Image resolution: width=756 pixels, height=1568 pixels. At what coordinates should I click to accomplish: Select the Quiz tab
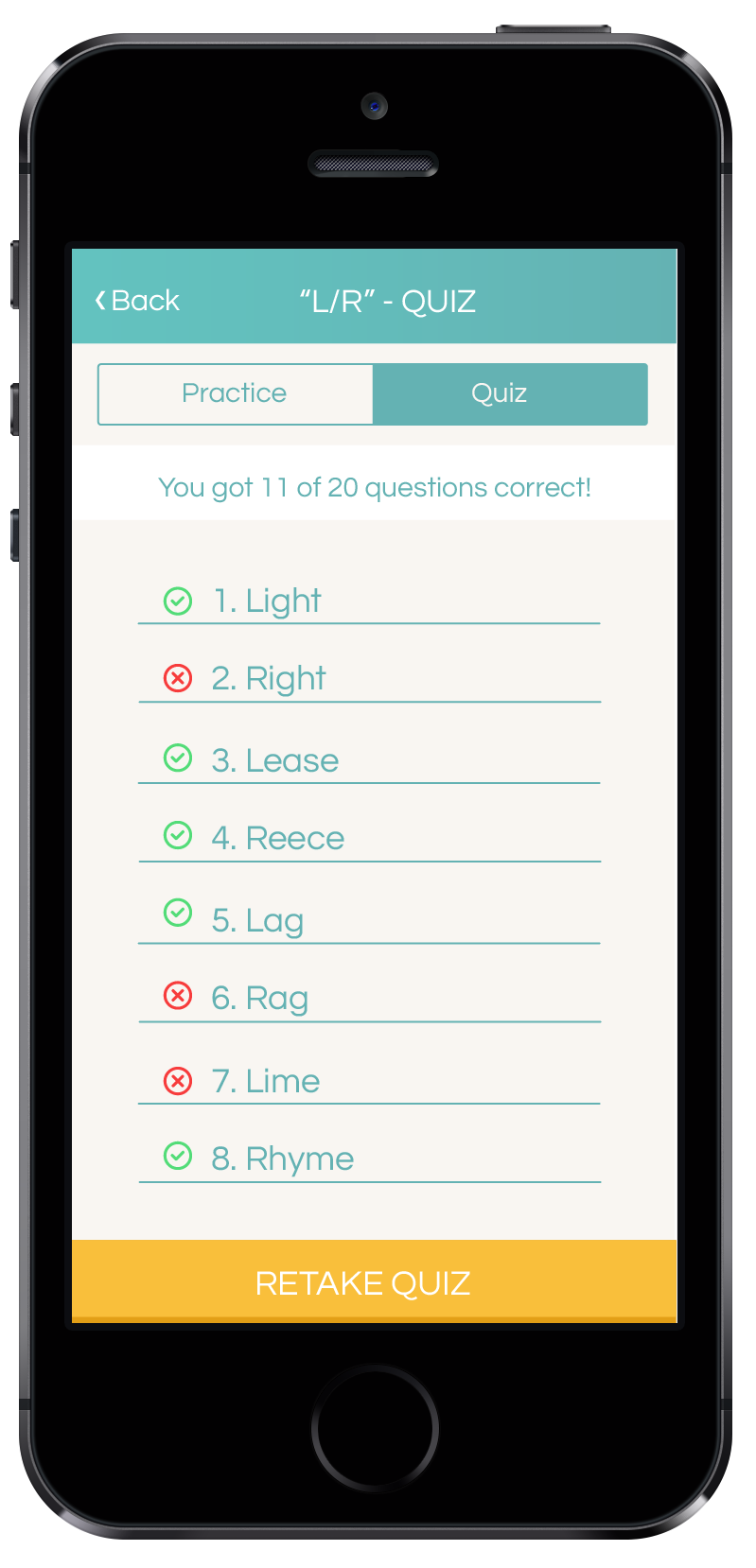pos(510,393)
